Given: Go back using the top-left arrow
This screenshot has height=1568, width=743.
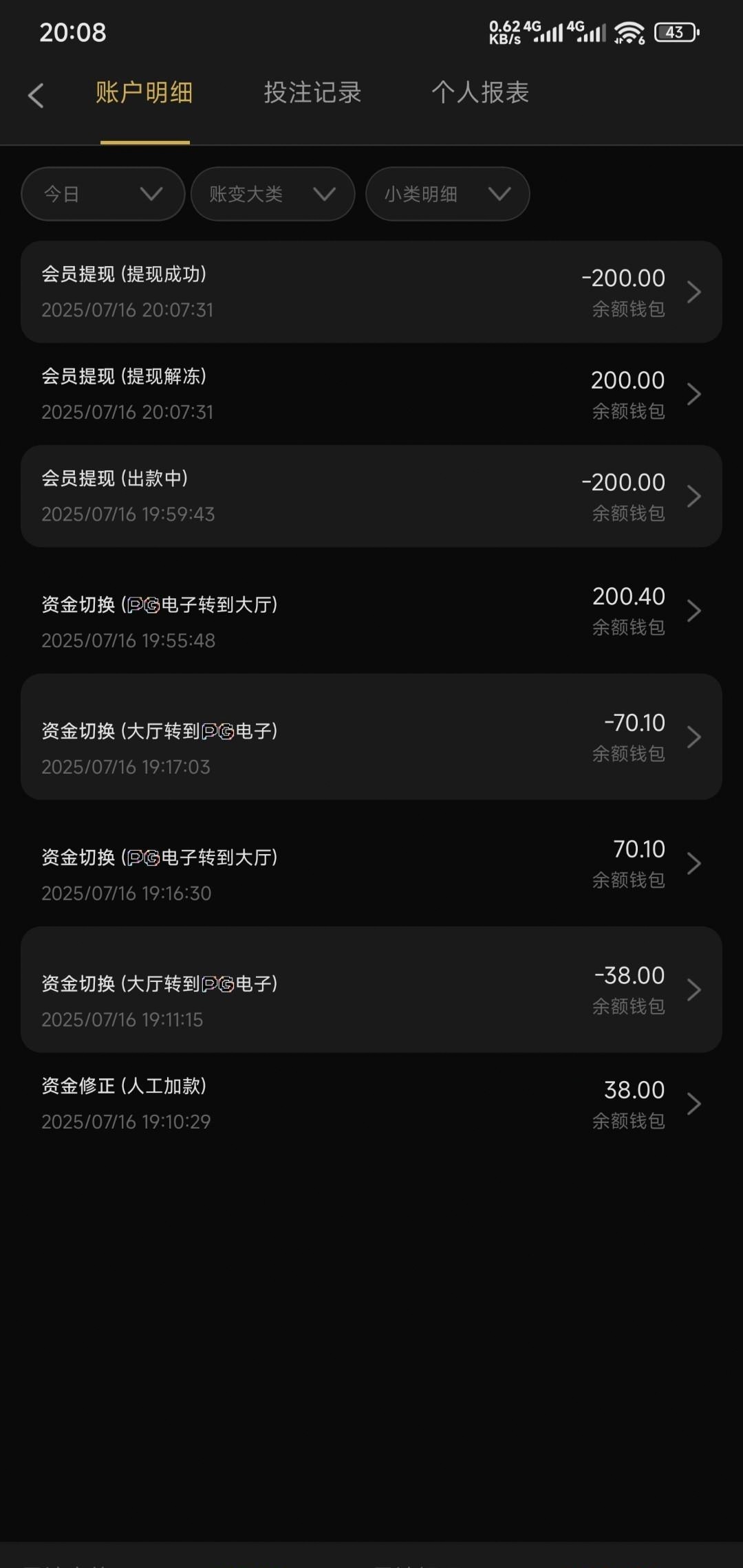Looking at the screenshot, I should [36, 95].
